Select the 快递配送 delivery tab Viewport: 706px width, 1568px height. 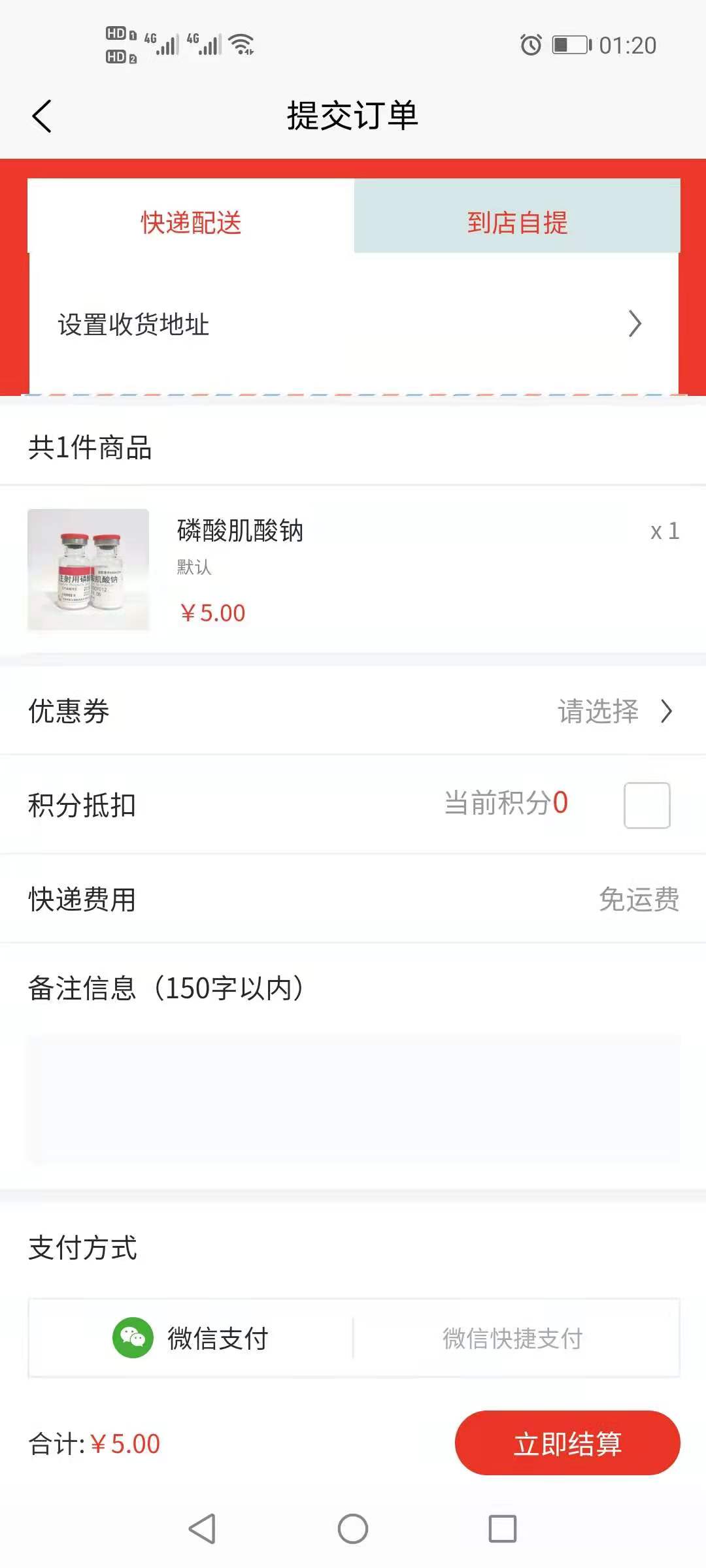[189, 223]
